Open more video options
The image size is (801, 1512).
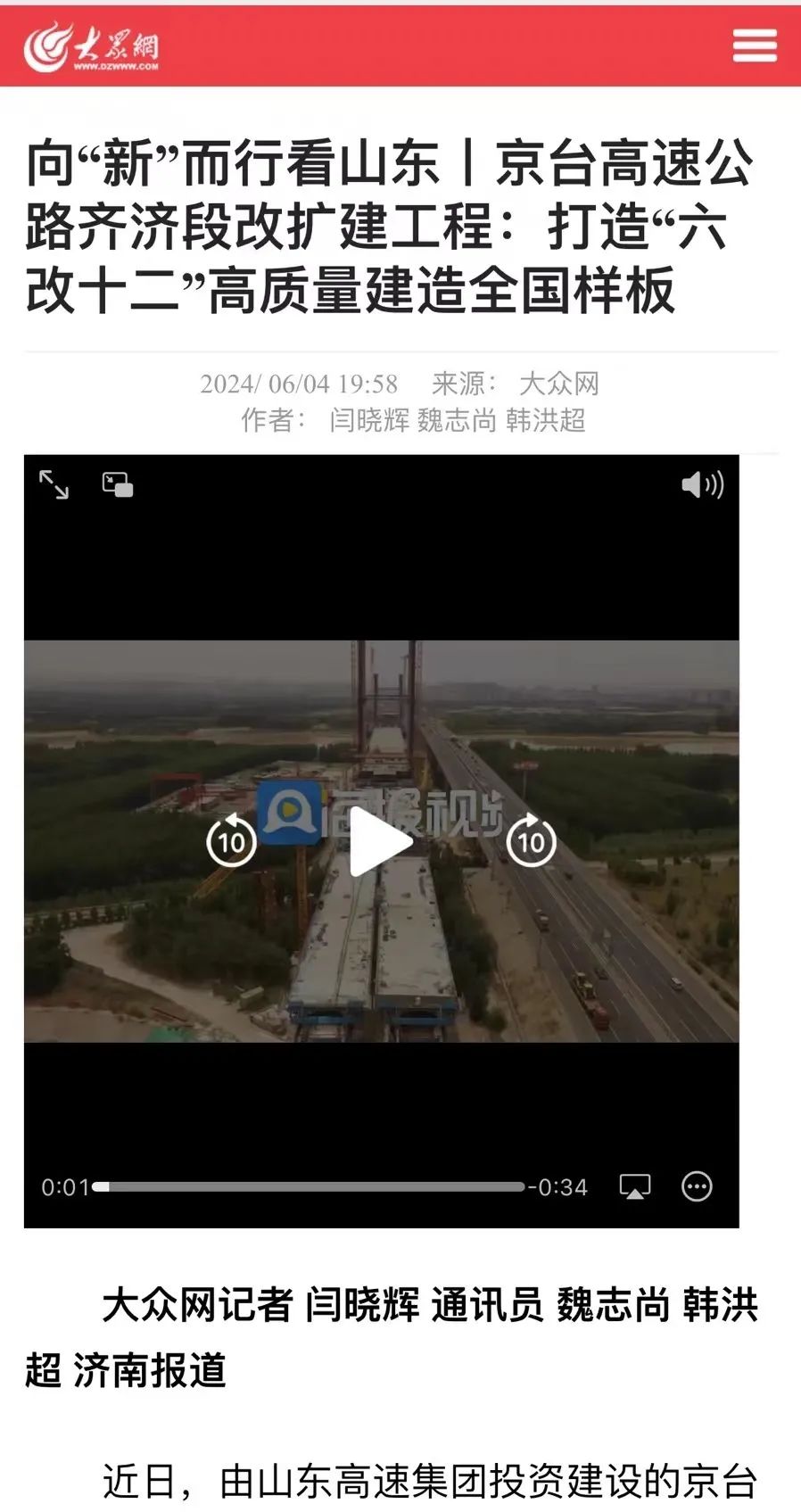coord(697,1186)
